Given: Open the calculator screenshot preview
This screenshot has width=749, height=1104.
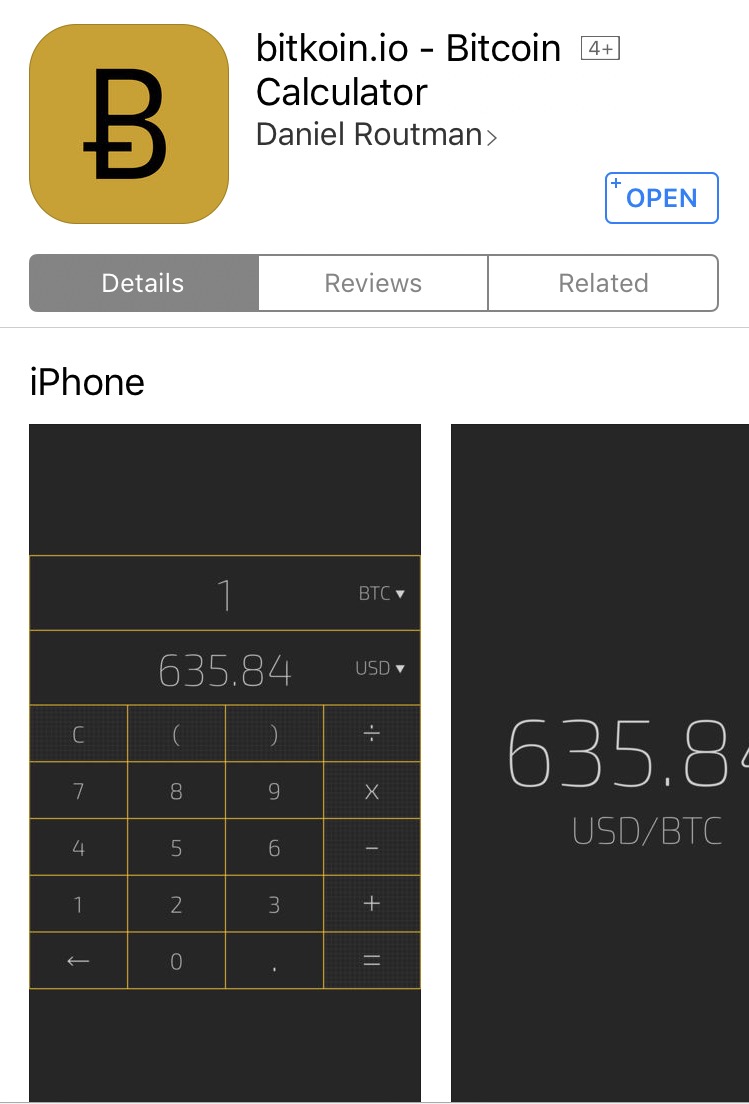Looking at the screenshot, I should click(x=225, y=760).
